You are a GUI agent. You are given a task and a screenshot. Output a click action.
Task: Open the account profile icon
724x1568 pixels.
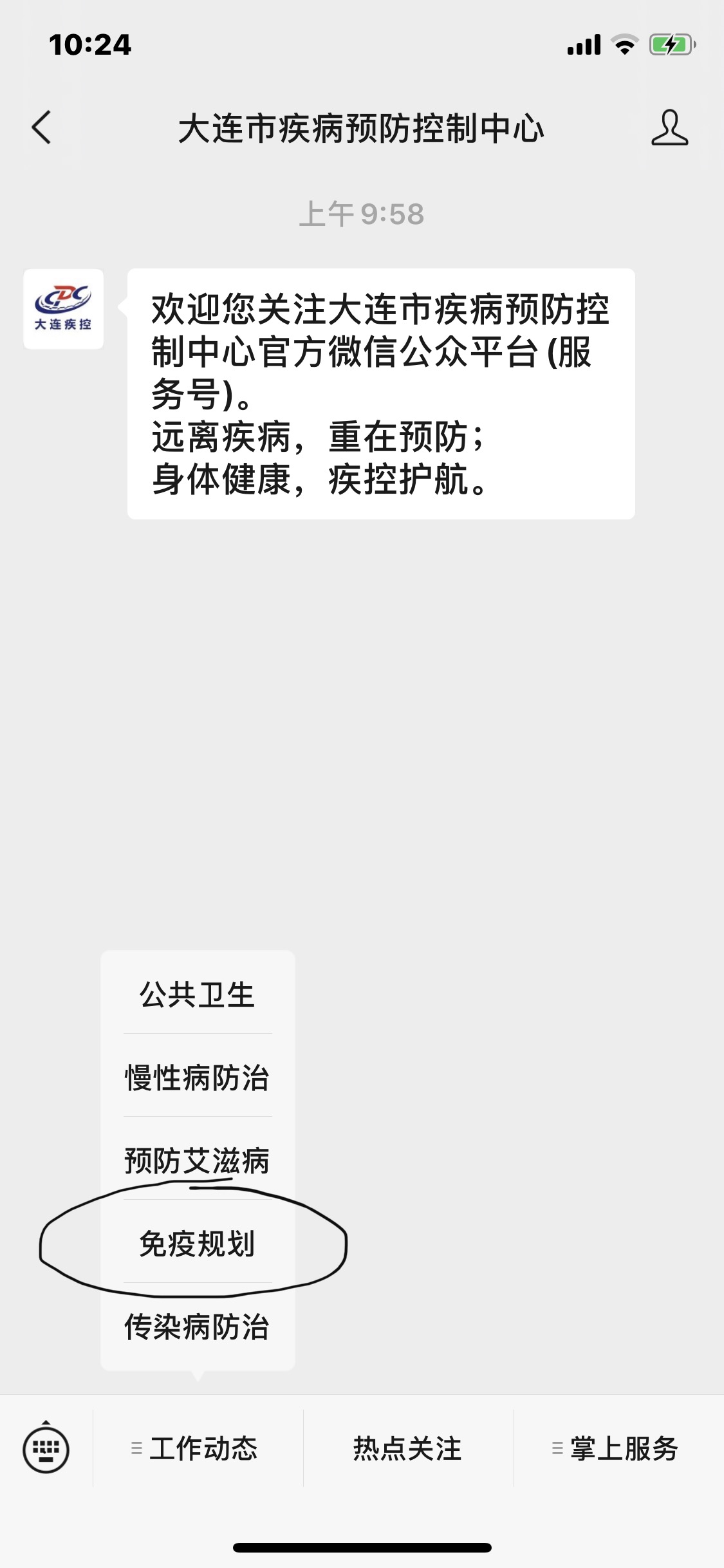coord(669,127)
